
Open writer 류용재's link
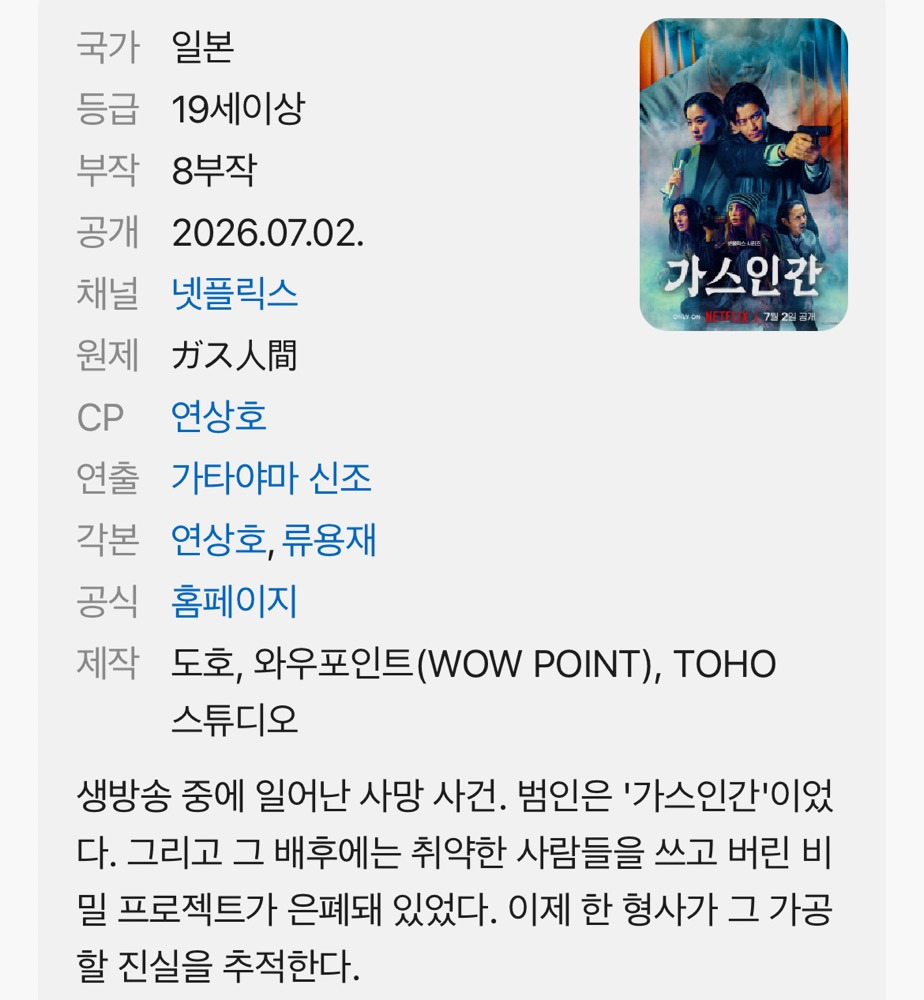pos(329,540)
